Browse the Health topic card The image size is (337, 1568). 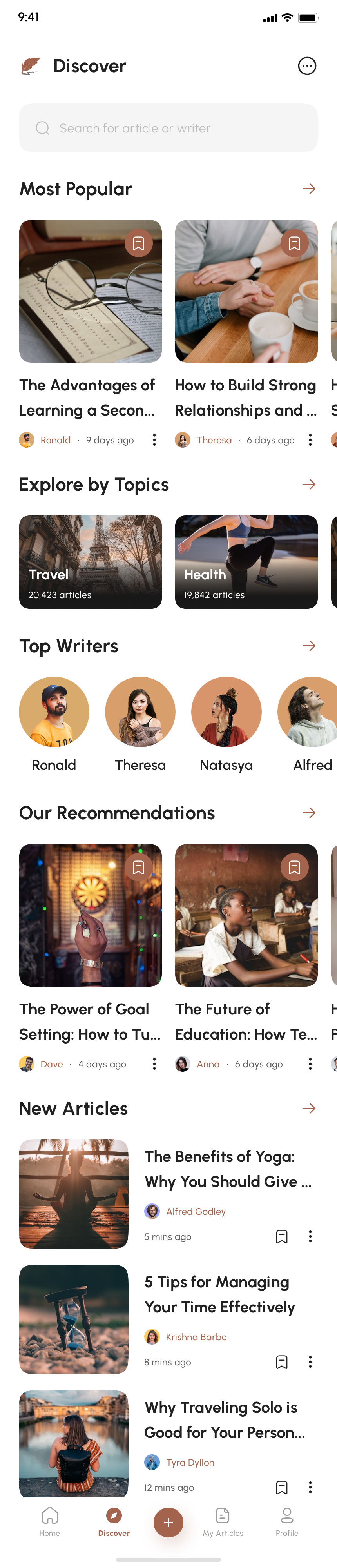pyautogui.click(x=246, y=562)
